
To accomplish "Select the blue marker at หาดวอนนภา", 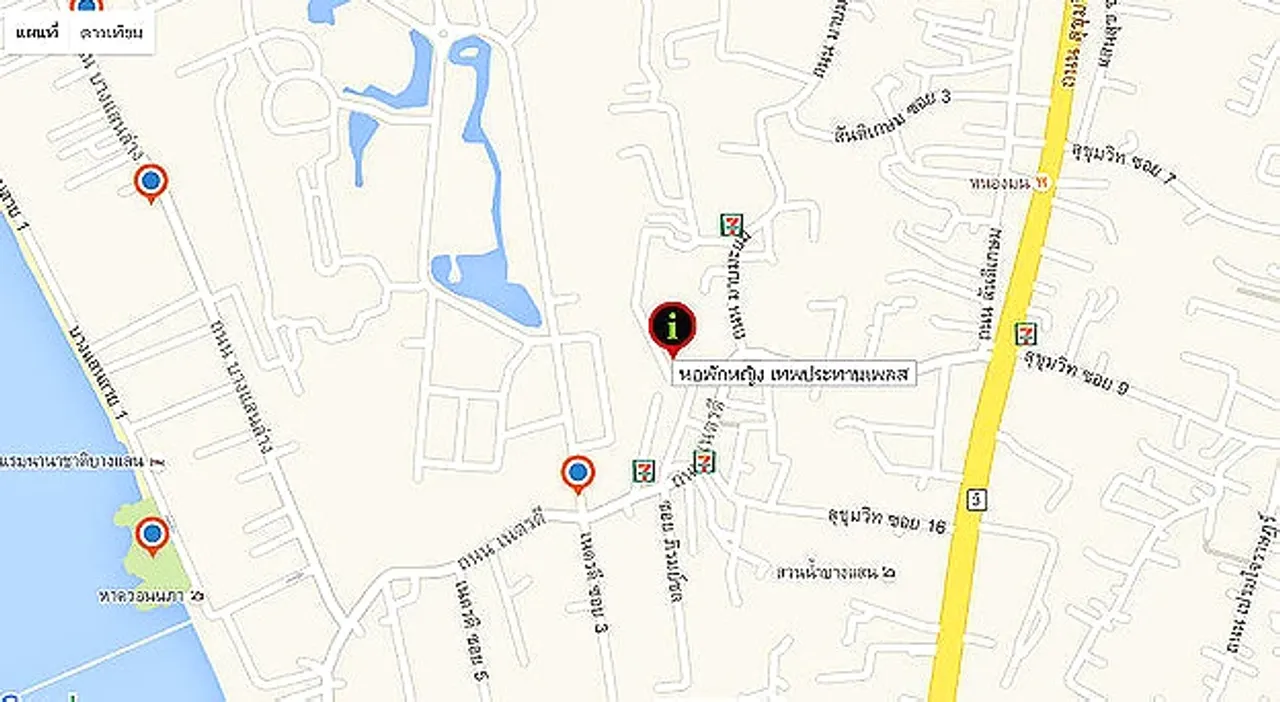I will coord(152,535).
